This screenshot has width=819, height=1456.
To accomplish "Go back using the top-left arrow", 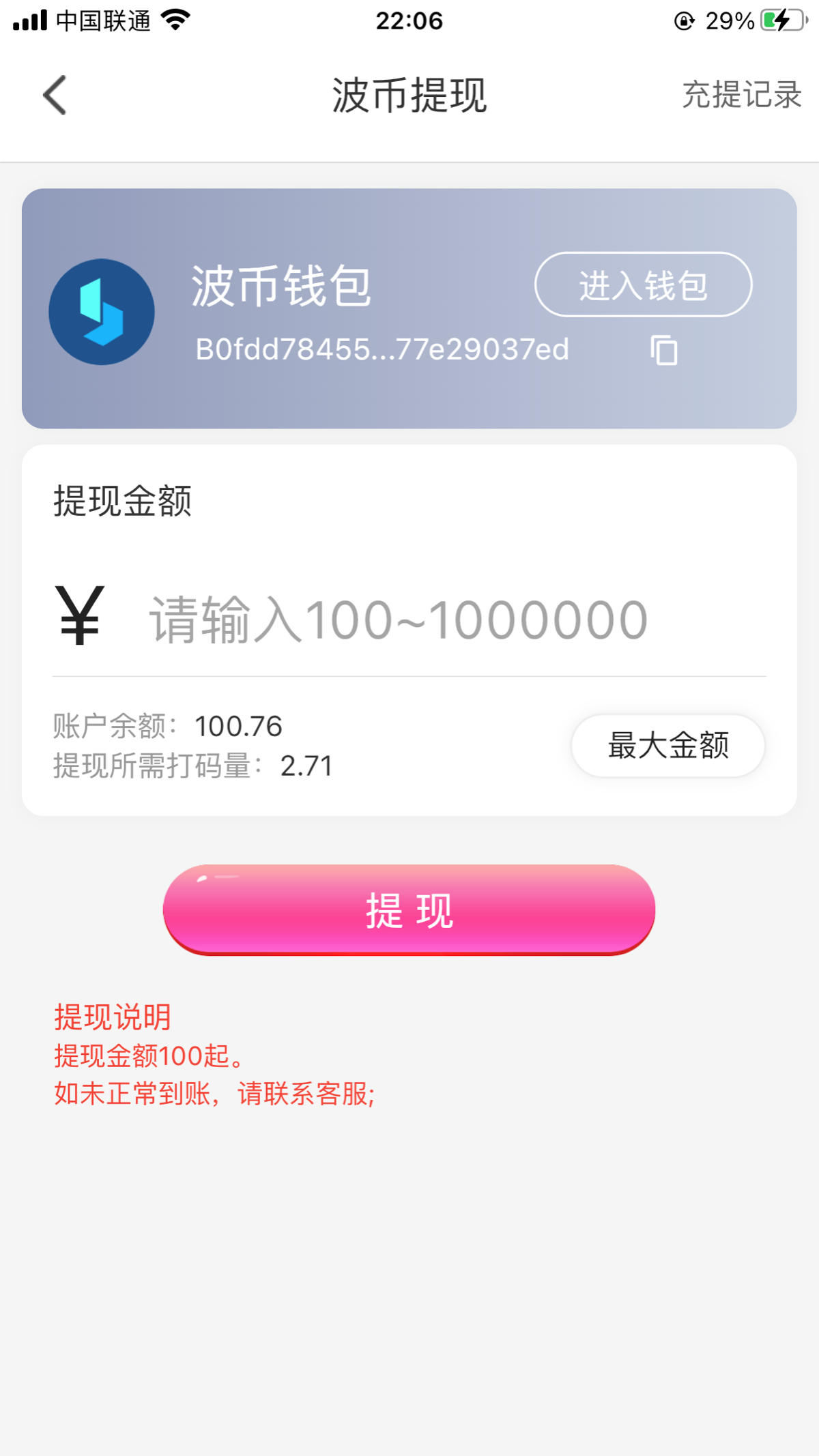I will 55,95.
